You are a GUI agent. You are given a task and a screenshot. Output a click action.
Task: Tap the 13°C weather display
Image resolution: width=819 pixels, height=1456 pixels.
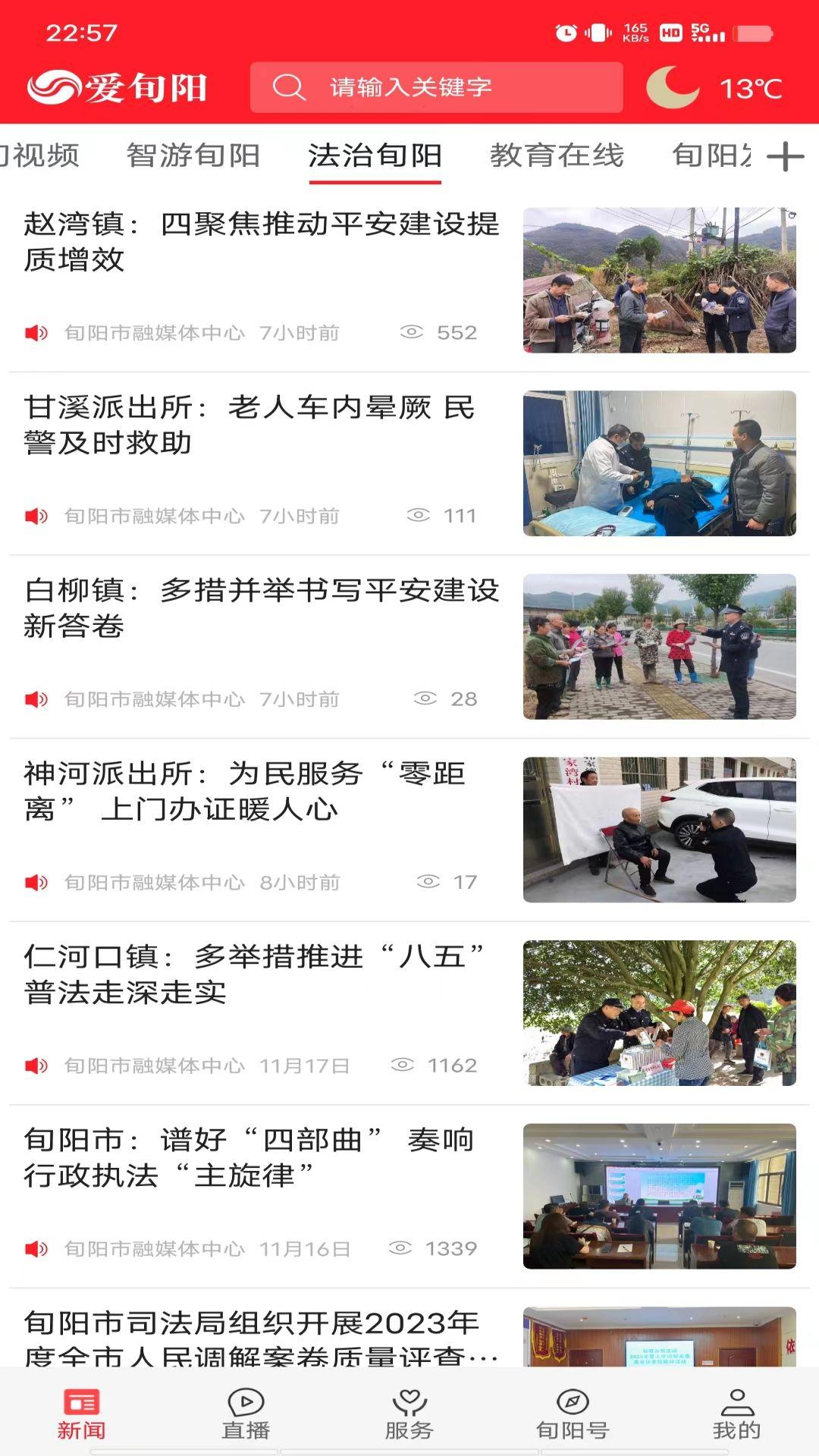click(x=751, y=86)
